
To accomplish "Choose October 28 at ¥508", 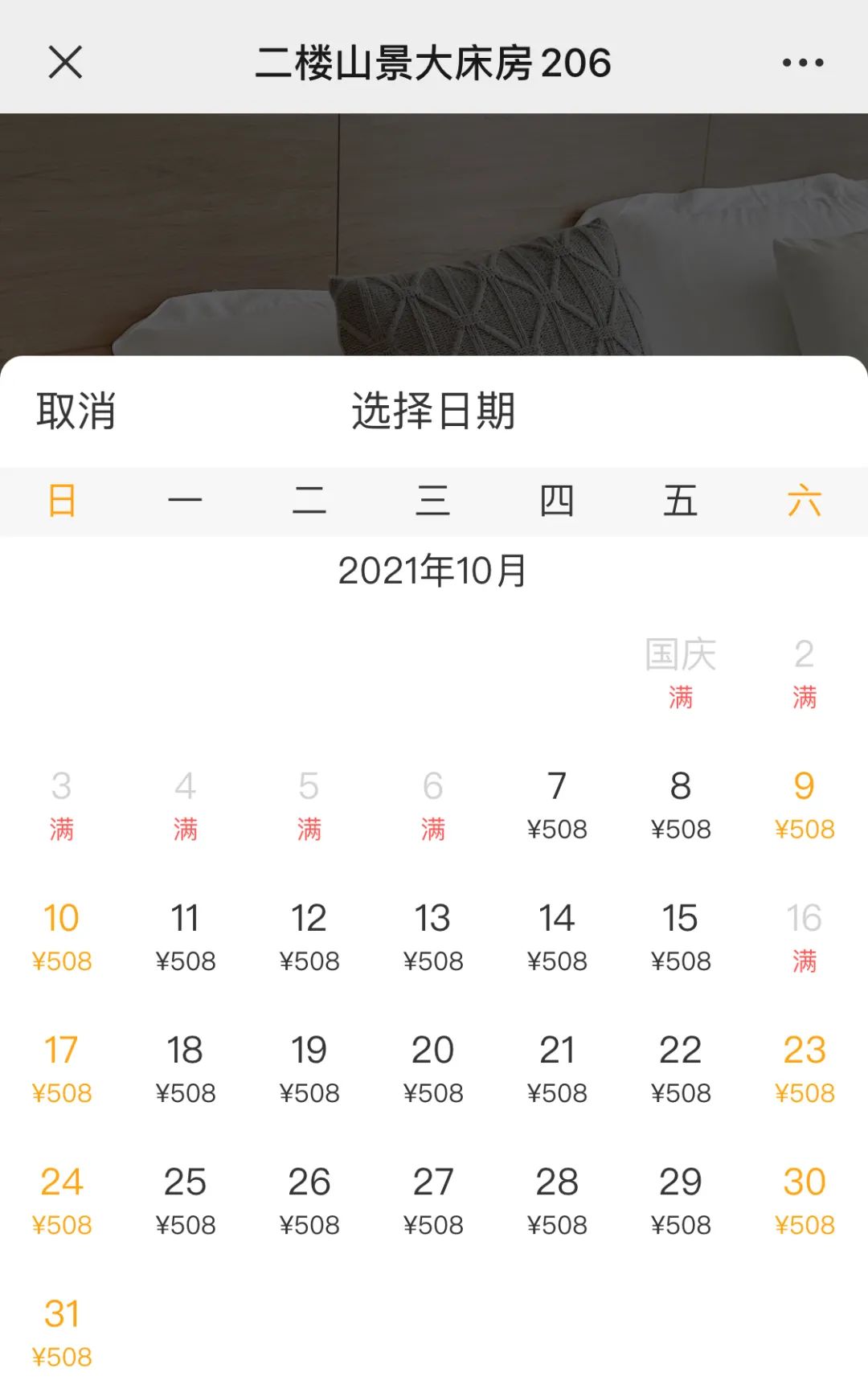I will 556,1200.
